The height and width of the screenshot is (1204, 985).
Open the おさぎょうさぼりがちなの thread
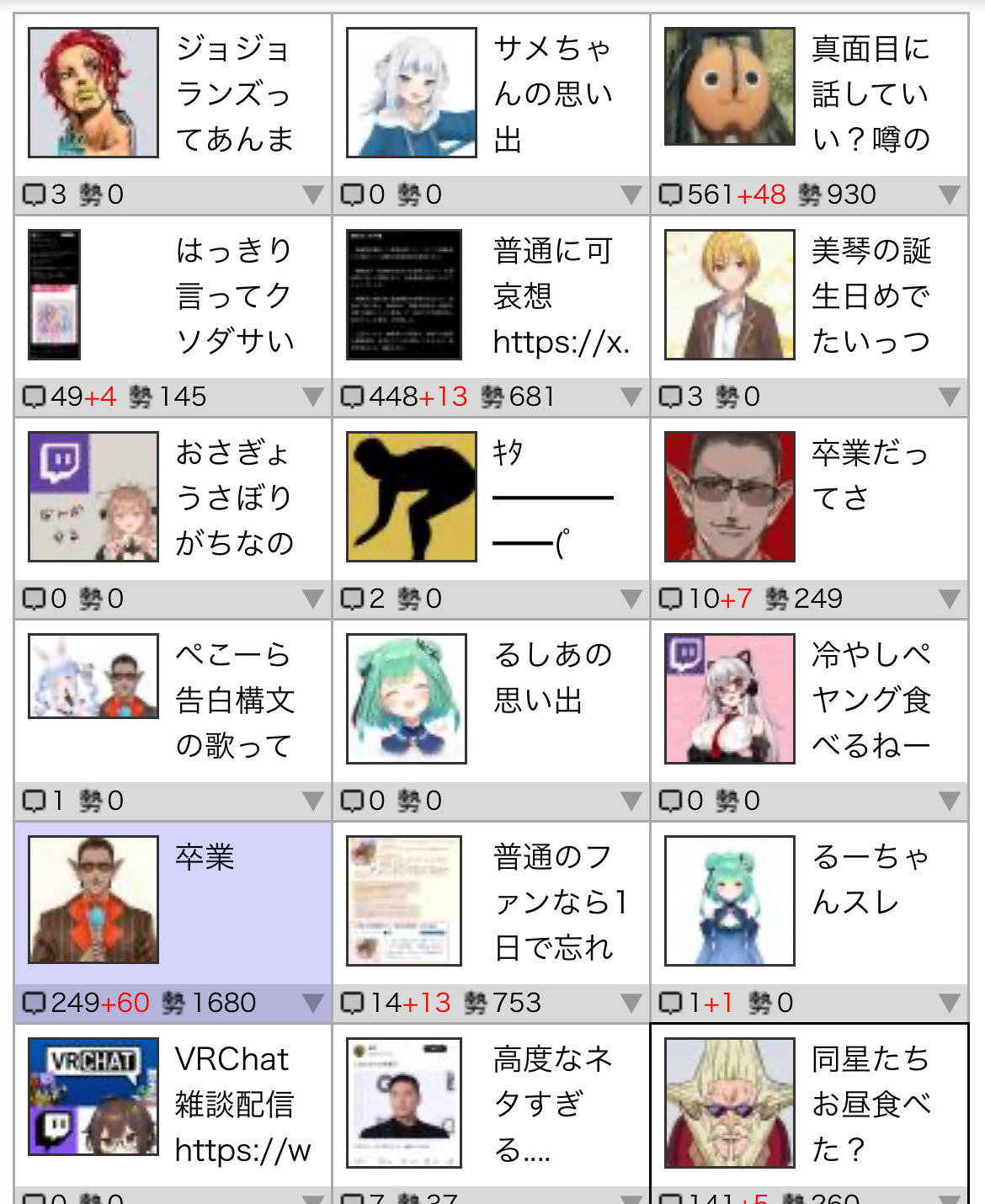234,498
